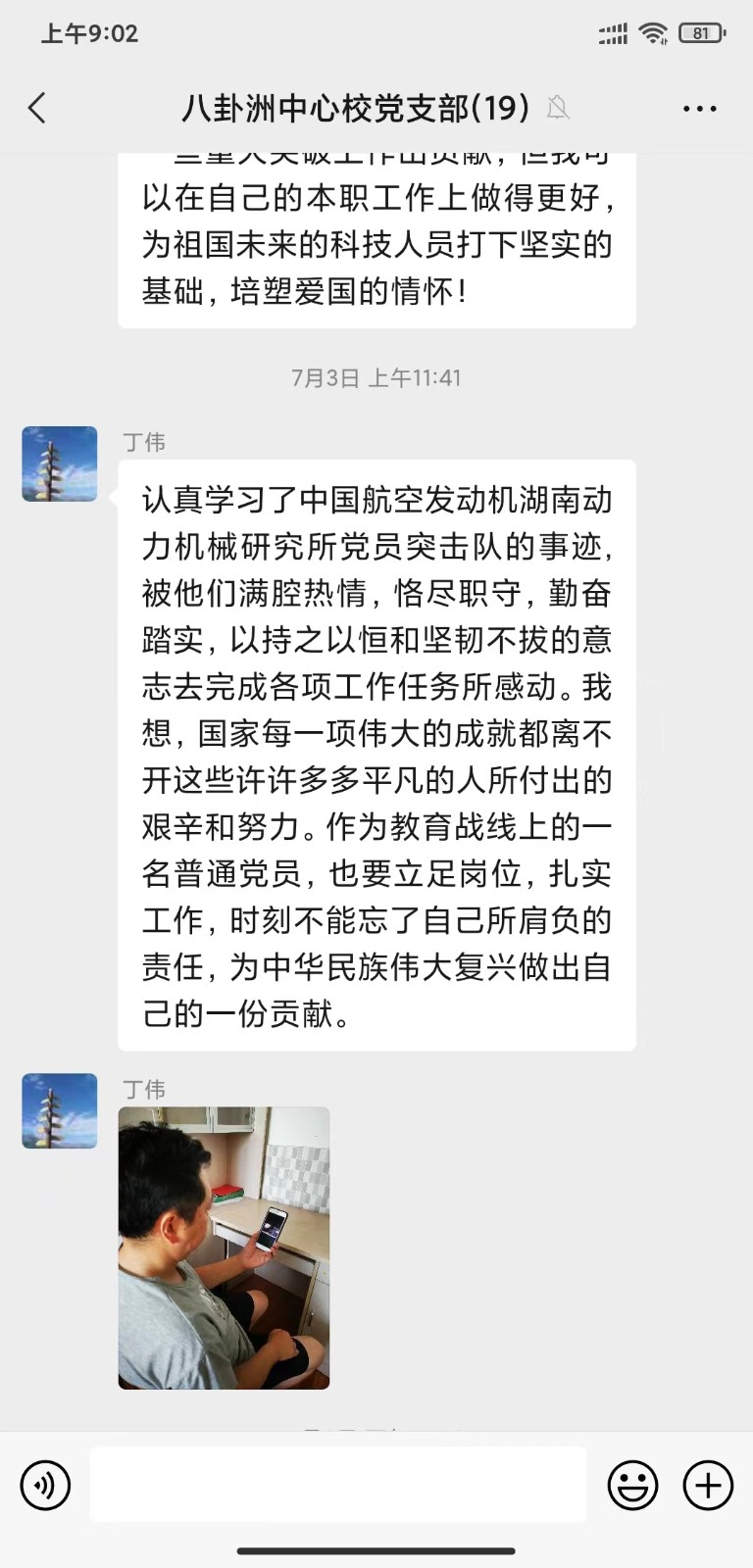Screen dimensions: 753x1568
Task: Open the plus attachments menu
Action: coord(708,1486)
